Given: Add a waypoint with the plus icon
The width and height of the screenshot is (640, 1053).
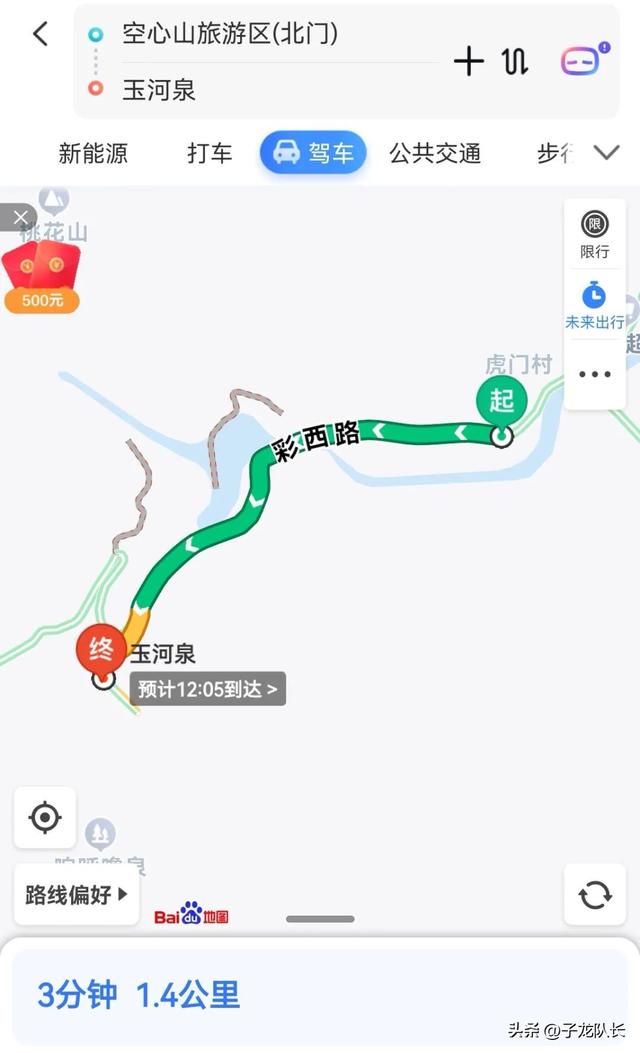Looking at the screenshot, I should click(x=468, y=62).
